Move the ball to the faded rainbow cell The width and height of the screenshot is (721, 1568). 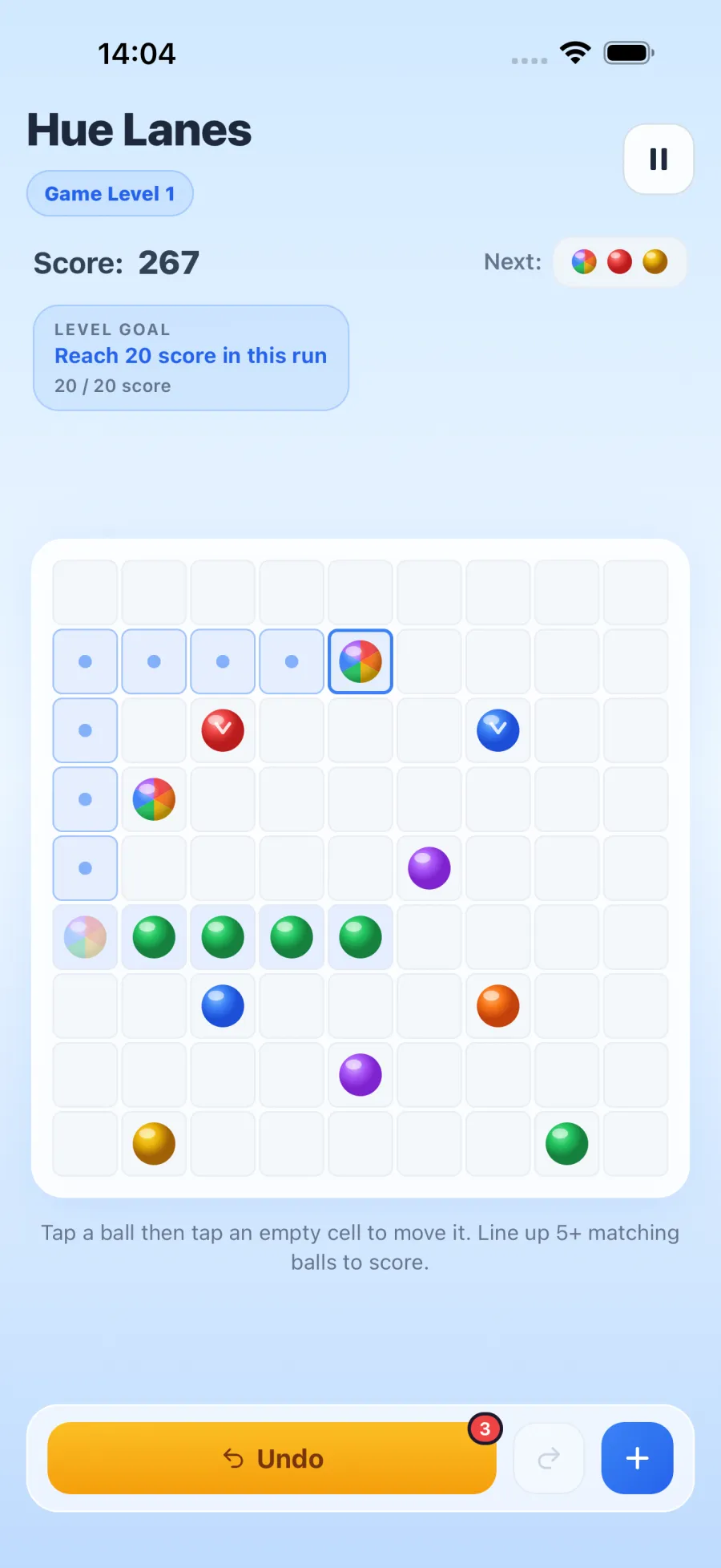click(85, 937)
